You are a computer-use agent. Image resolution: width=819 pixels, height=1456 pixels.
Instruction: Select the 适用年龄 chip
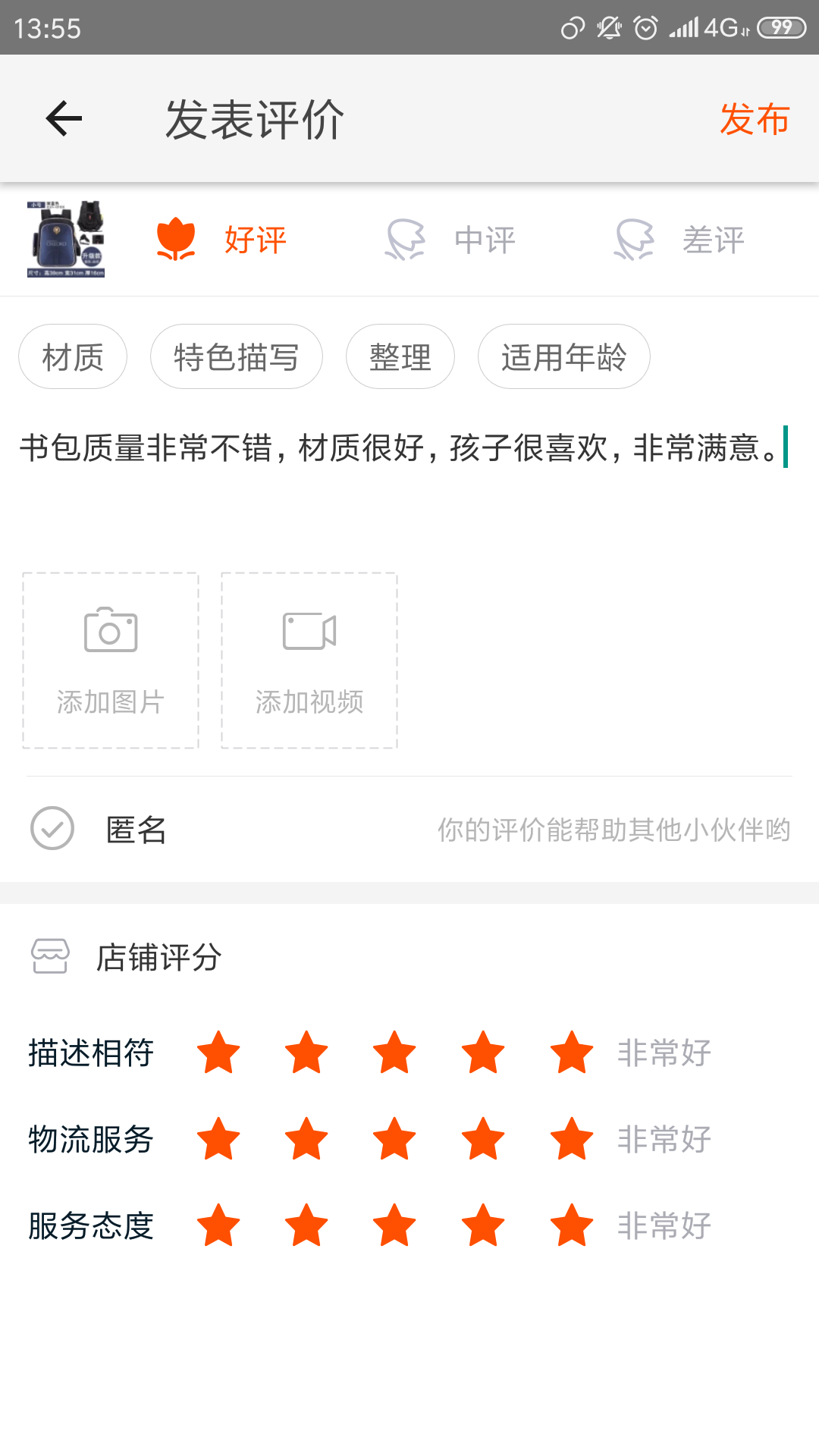pyautogui.click(x=563, y=357)
